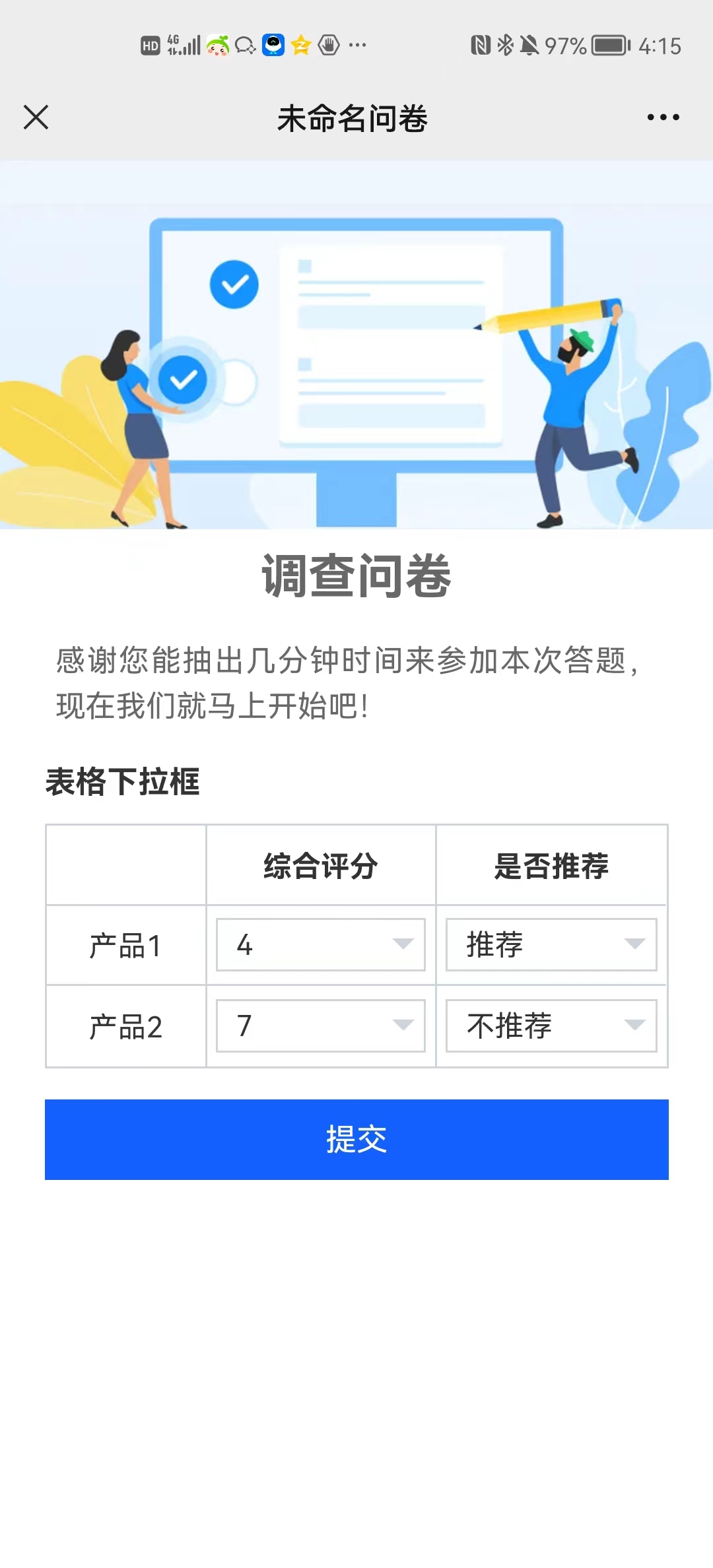Open 产品1 是否推荐 dropdown
The width and height of the screenshot is (713, 1568).
[551, 944]
